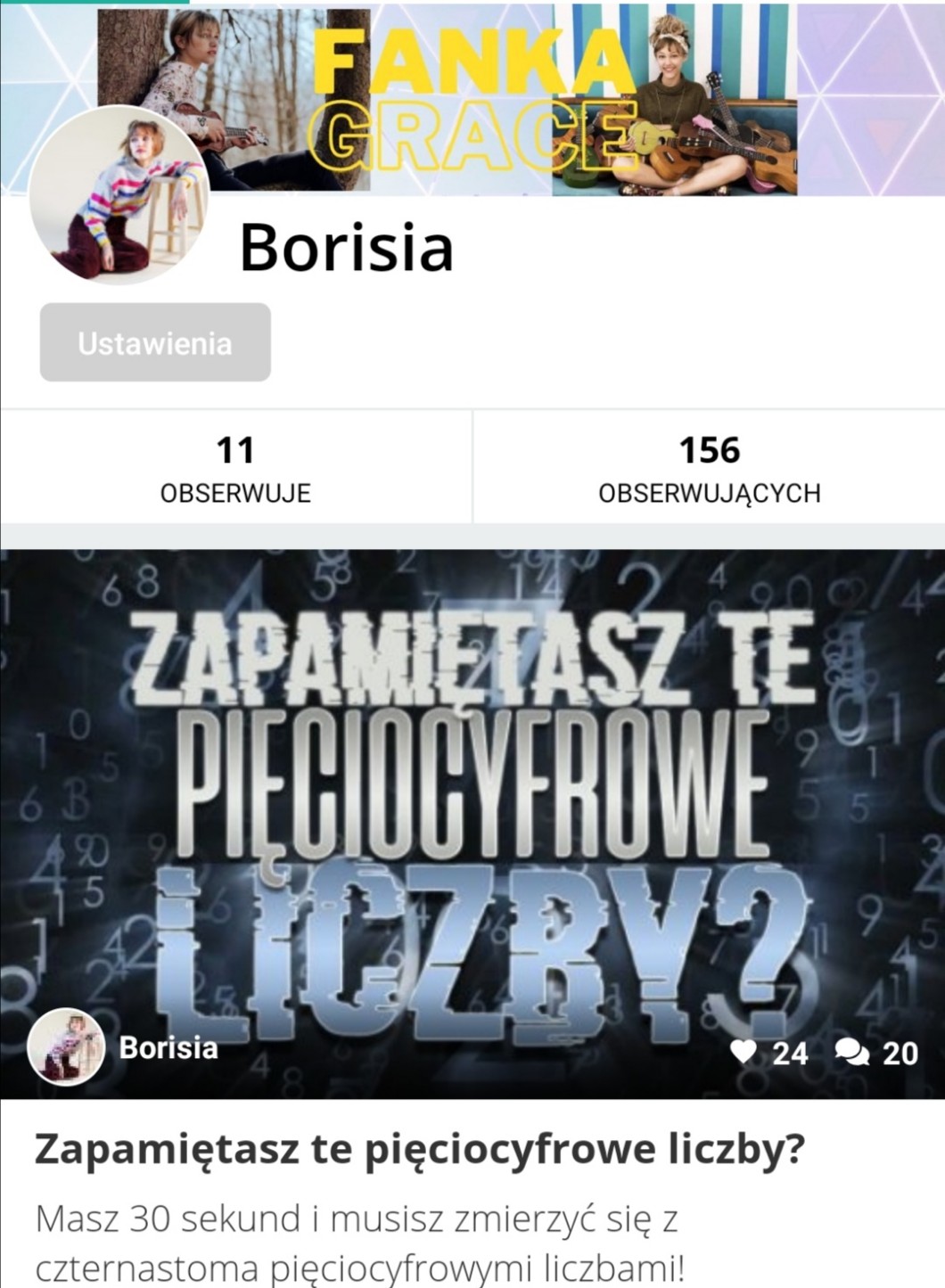This screenshot has height=1288, width=945.
Task: Open Borisia's large profile picture
Action: point(119,196)
